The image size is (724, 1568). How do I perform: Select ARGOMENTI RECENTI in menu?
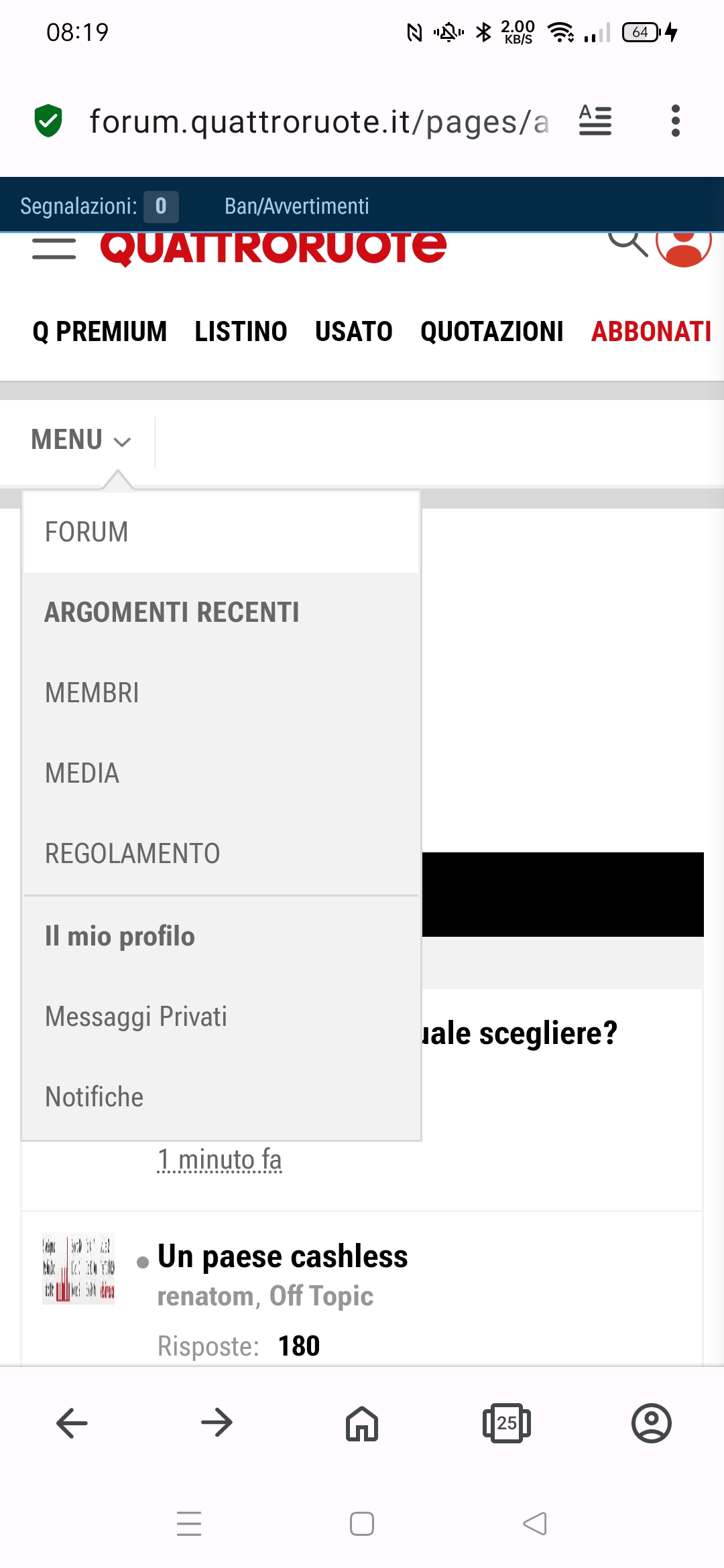pos(221,612)
